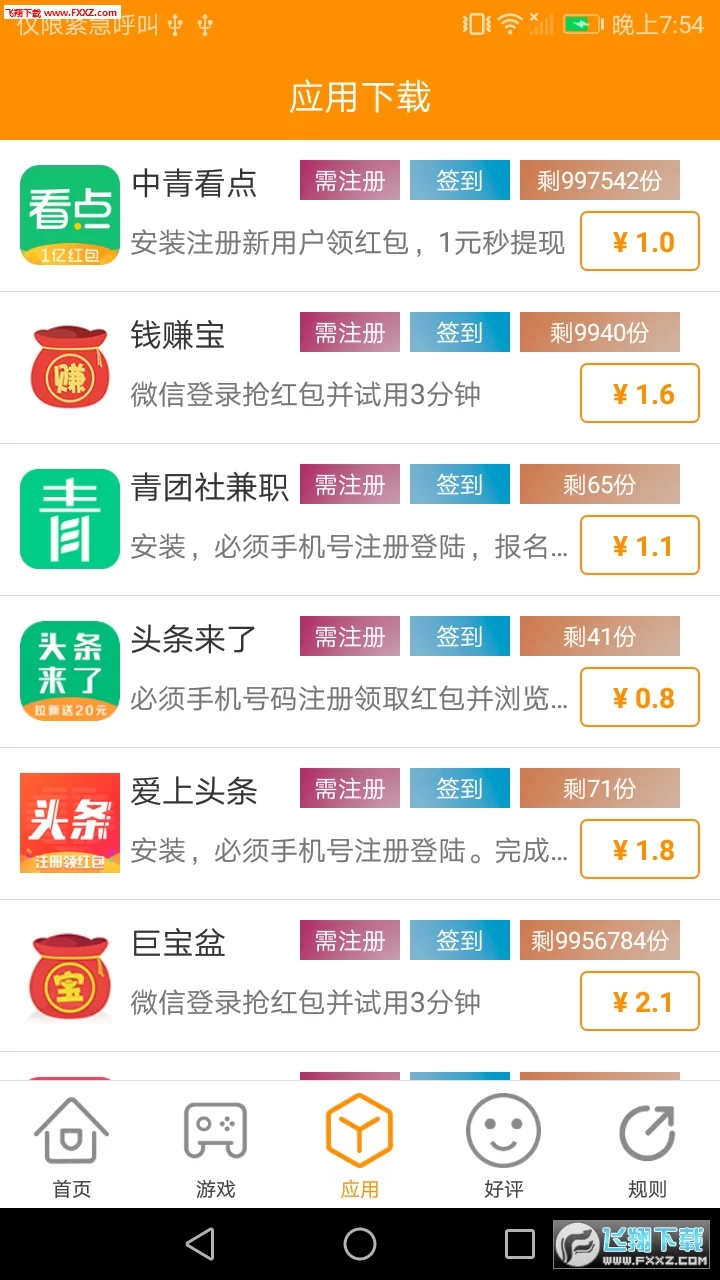This screenshot has height=1280, width=720.
Task: Select the 应用 apps tab
Action: (360, 1146)
